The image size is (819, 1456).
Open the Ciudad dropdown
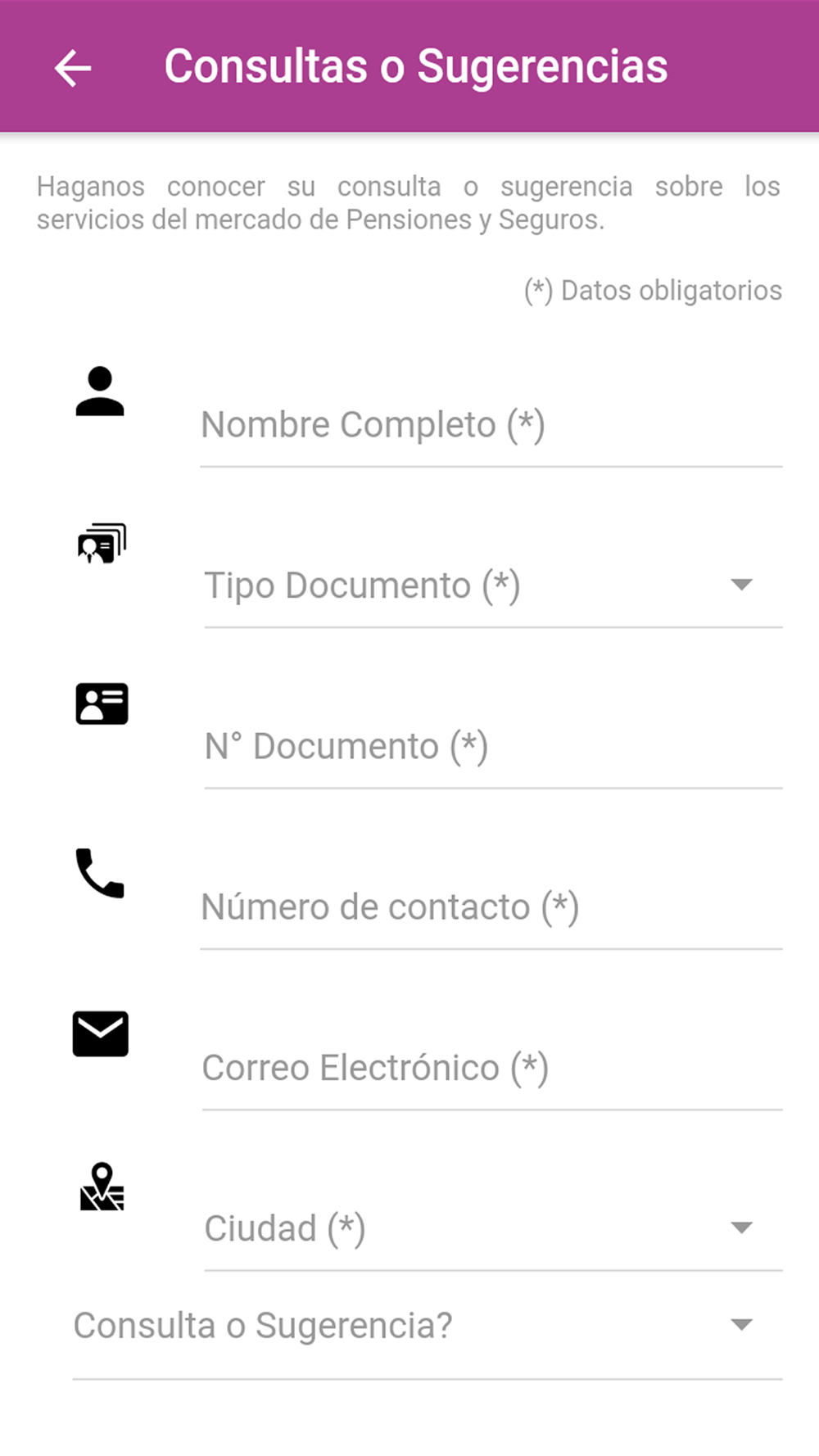[493, 1229]
